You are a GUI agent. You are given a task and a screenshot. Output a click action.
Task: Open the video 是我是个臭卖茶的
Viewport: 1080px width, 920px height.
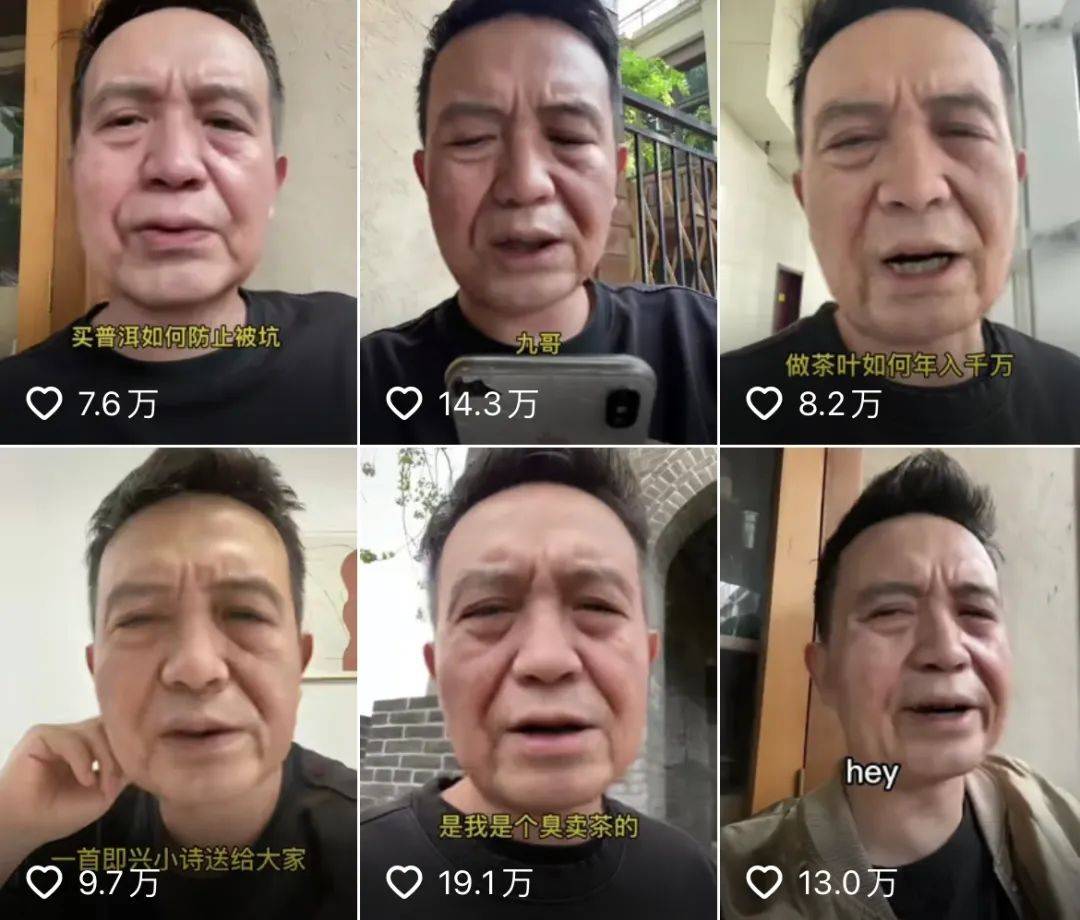[538, 680]
